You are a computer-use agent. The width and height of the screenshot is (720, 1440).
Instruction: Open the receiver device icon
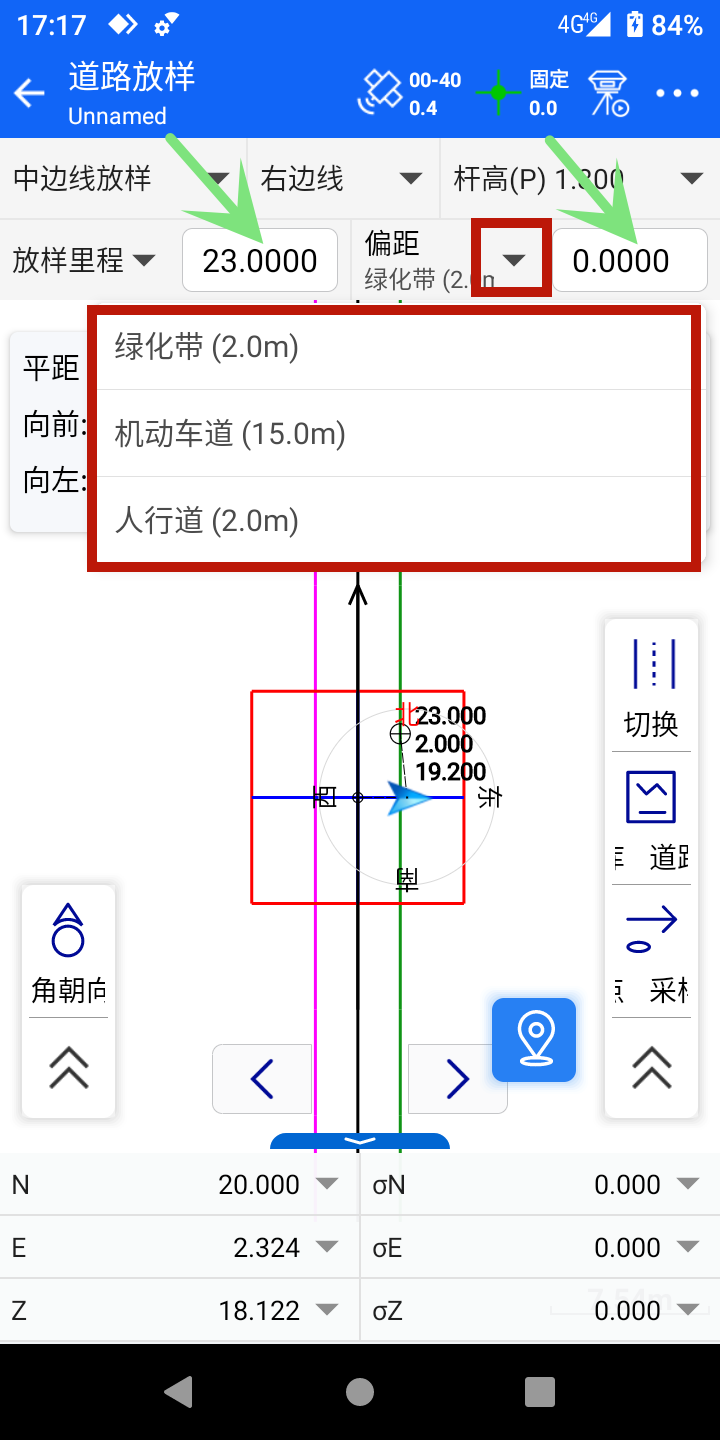pos(608,94)
